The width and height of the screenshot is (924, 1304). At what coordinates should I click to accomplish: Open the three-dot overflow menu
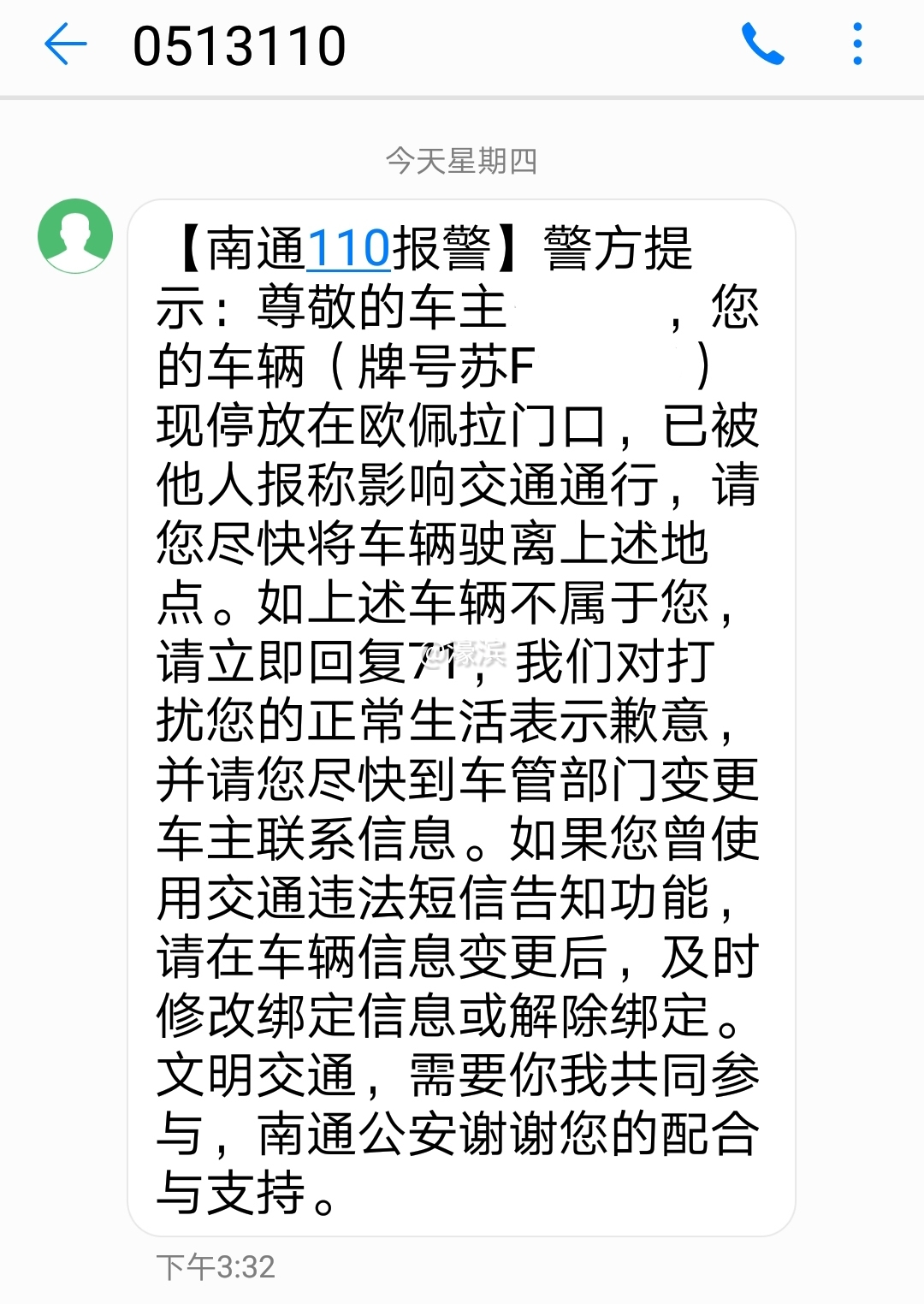857,44
